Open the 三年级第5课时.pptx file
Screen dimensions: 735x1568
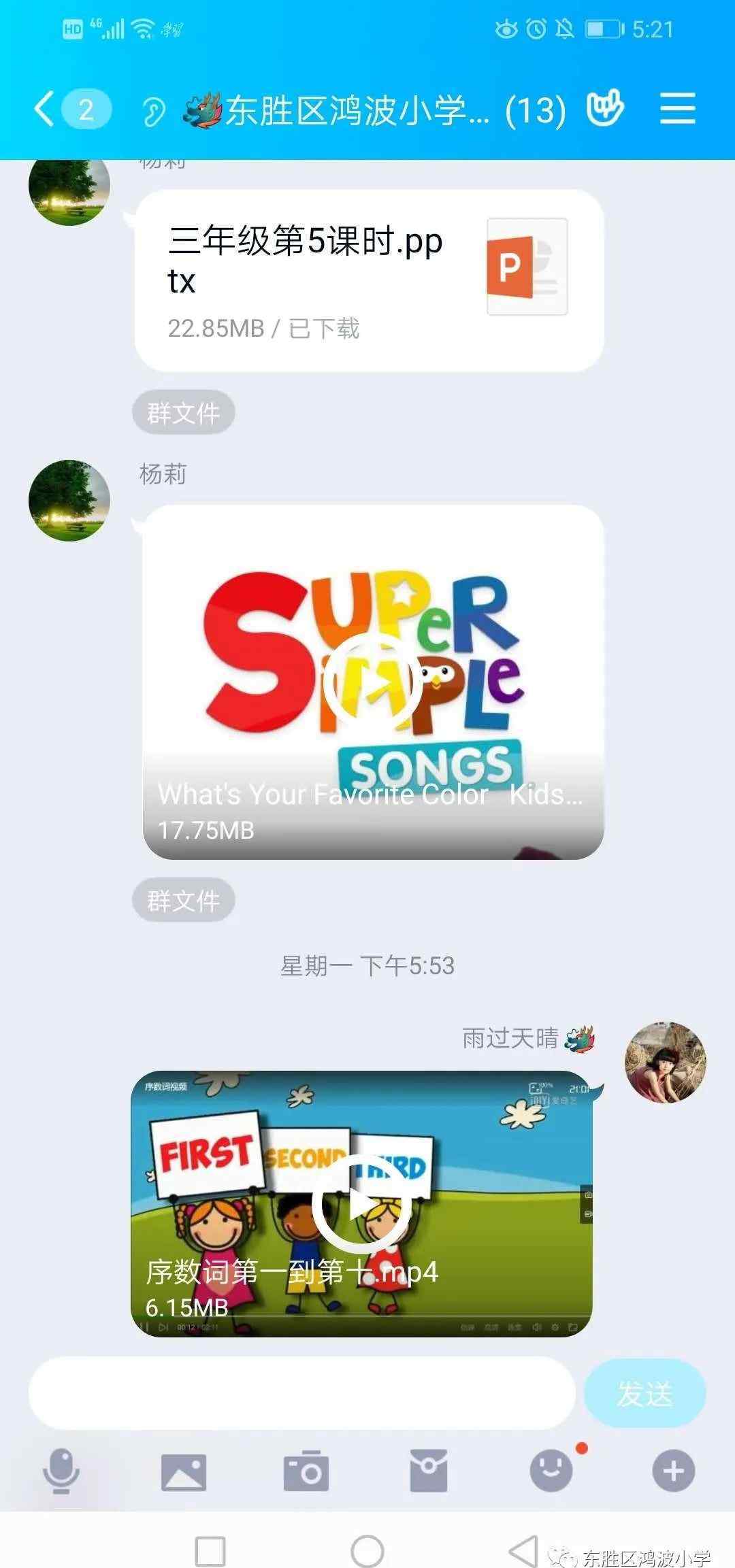pyautogui.click(x=370, y=280)
